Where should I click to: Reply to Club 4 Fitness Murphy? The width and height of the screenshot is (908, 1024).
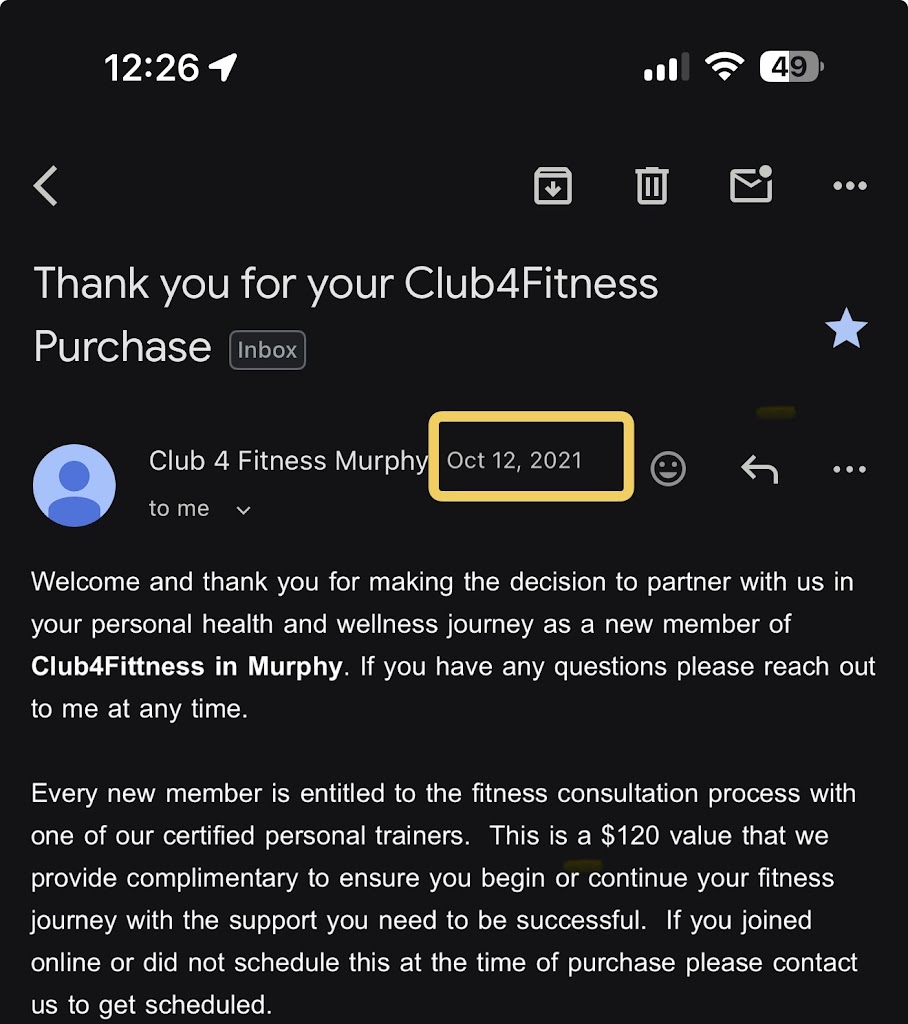(x=759, y=468)
